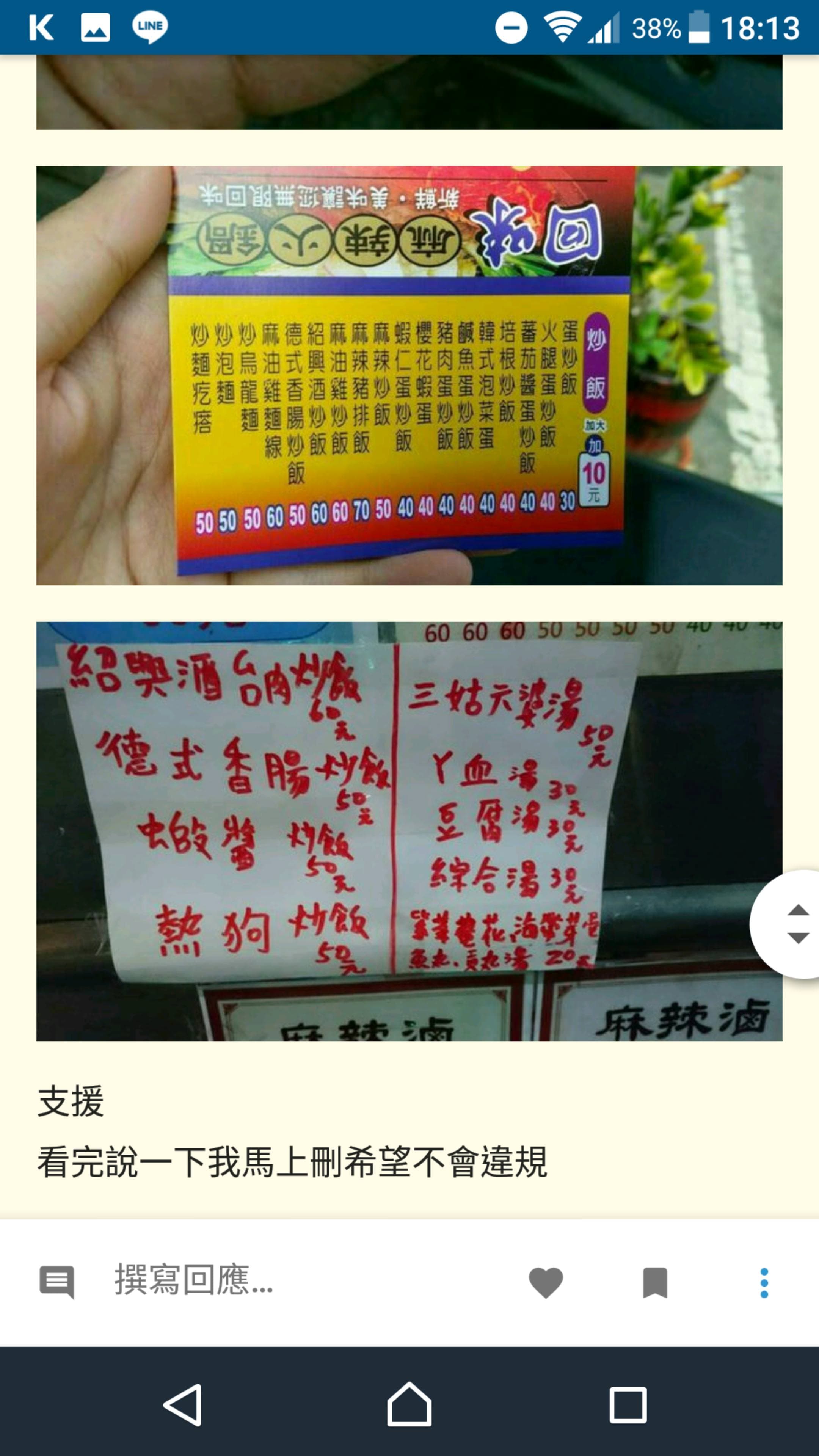Go back with the system back button

tap(182, 1404)
